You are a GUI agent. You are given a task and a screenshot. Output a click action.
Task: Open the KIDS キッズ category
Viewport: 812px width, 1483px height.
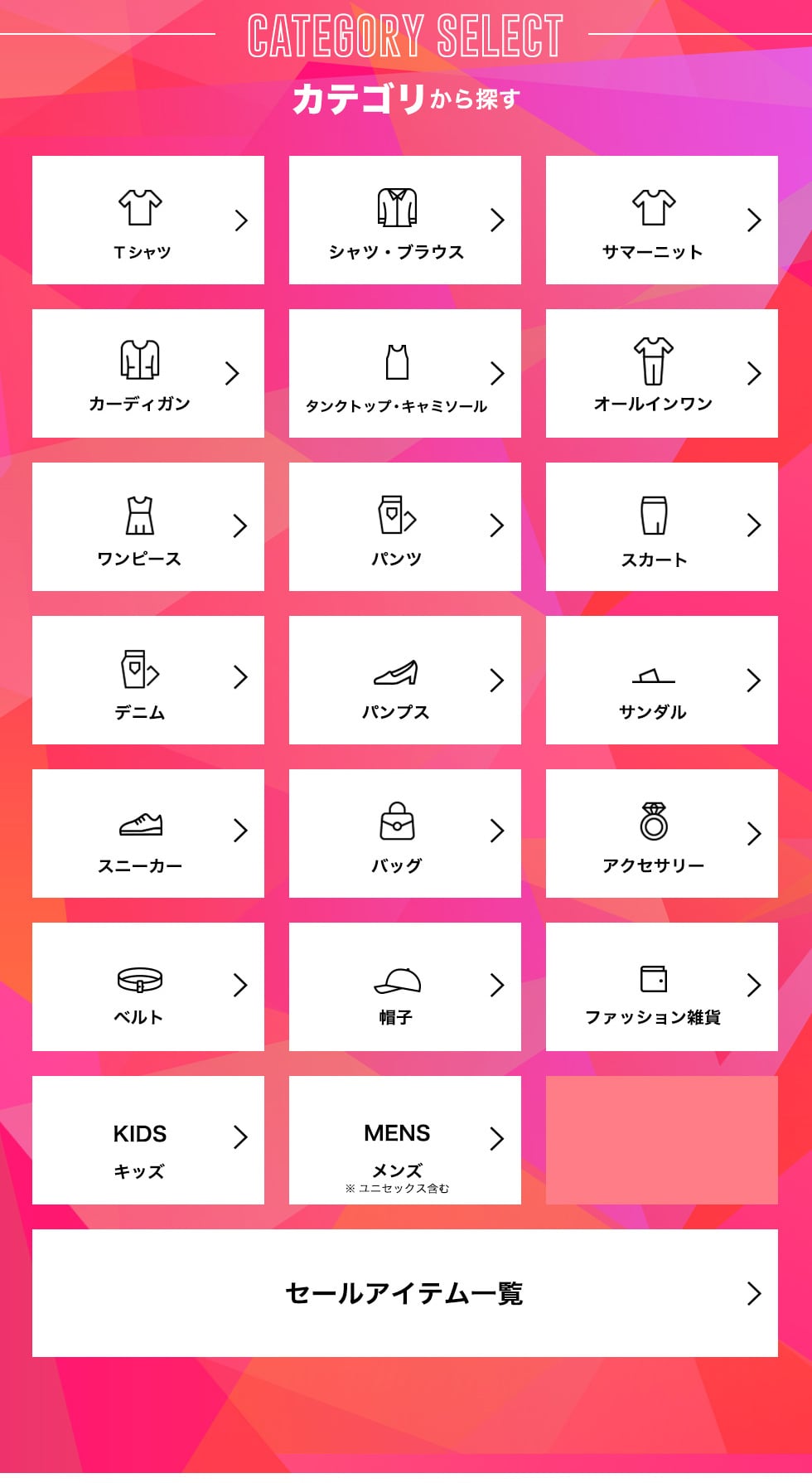pyautogui.click(x=147, y=1141)
